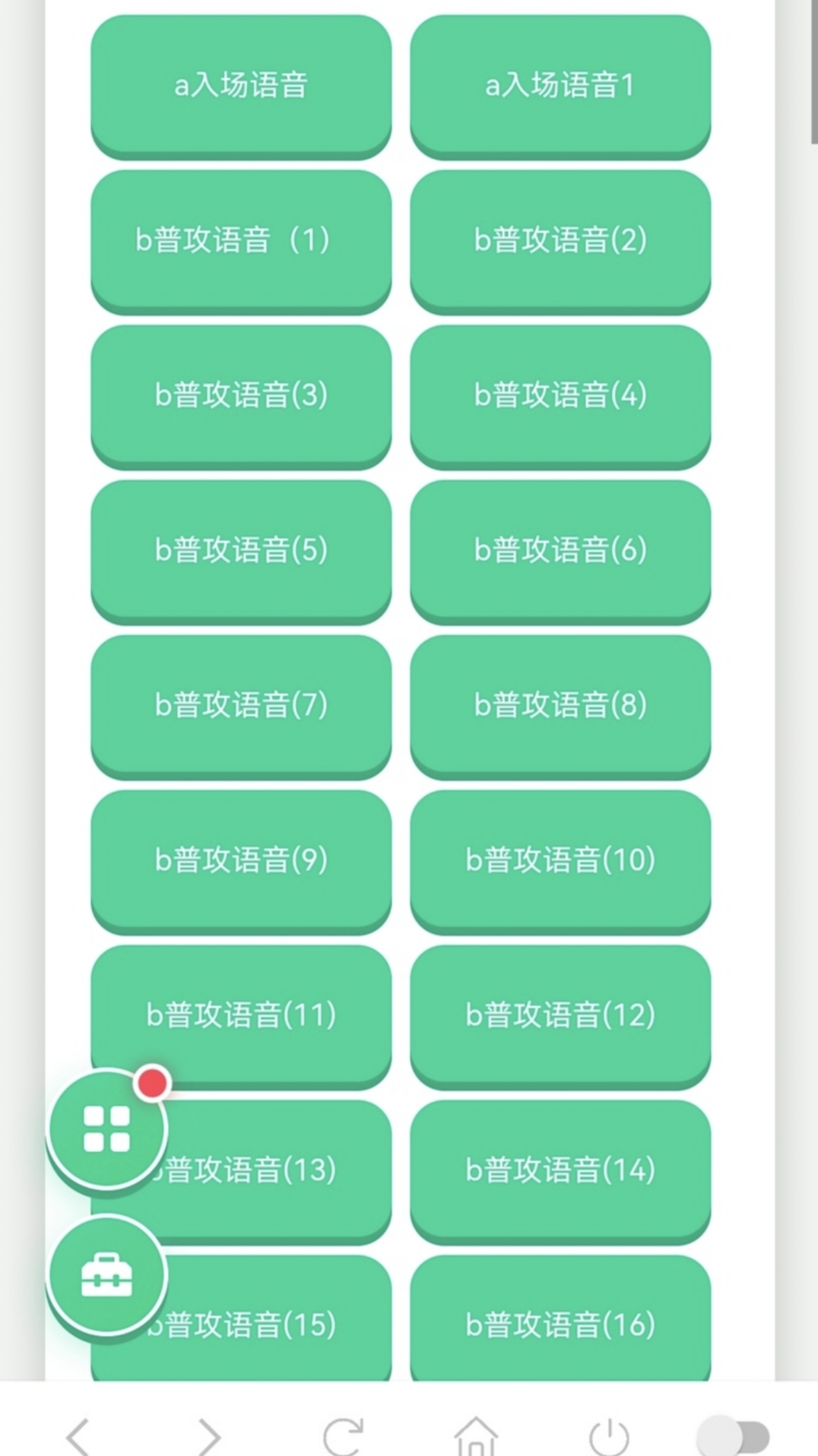Screen dimensions: 818x1456
Task: Toggle the switch in the bottom bar
Action: (x=733, y=1436)
